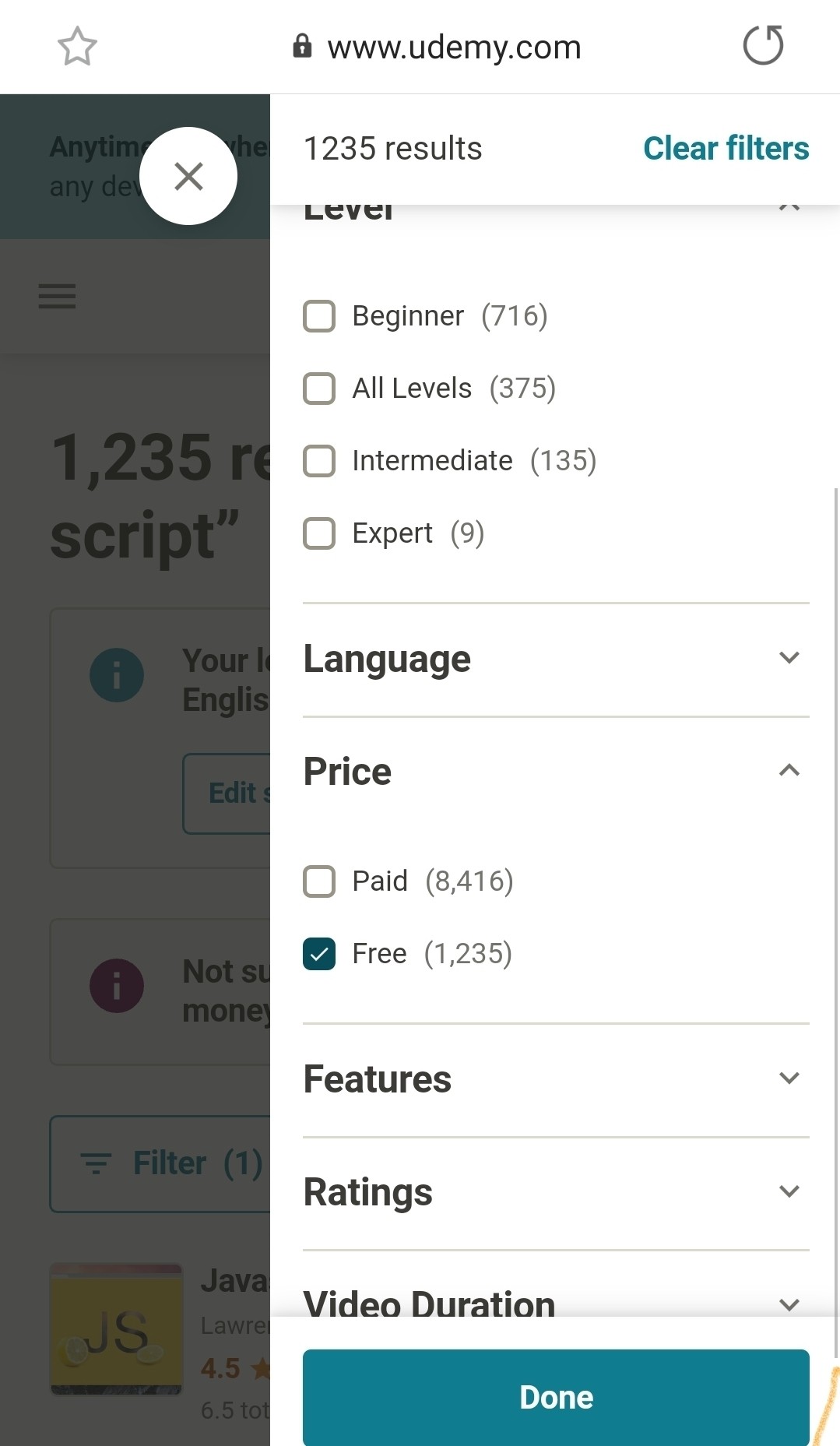Tap Clear filters link
This screenshot has width=840, height=1446.
click(x=726, y=148)
